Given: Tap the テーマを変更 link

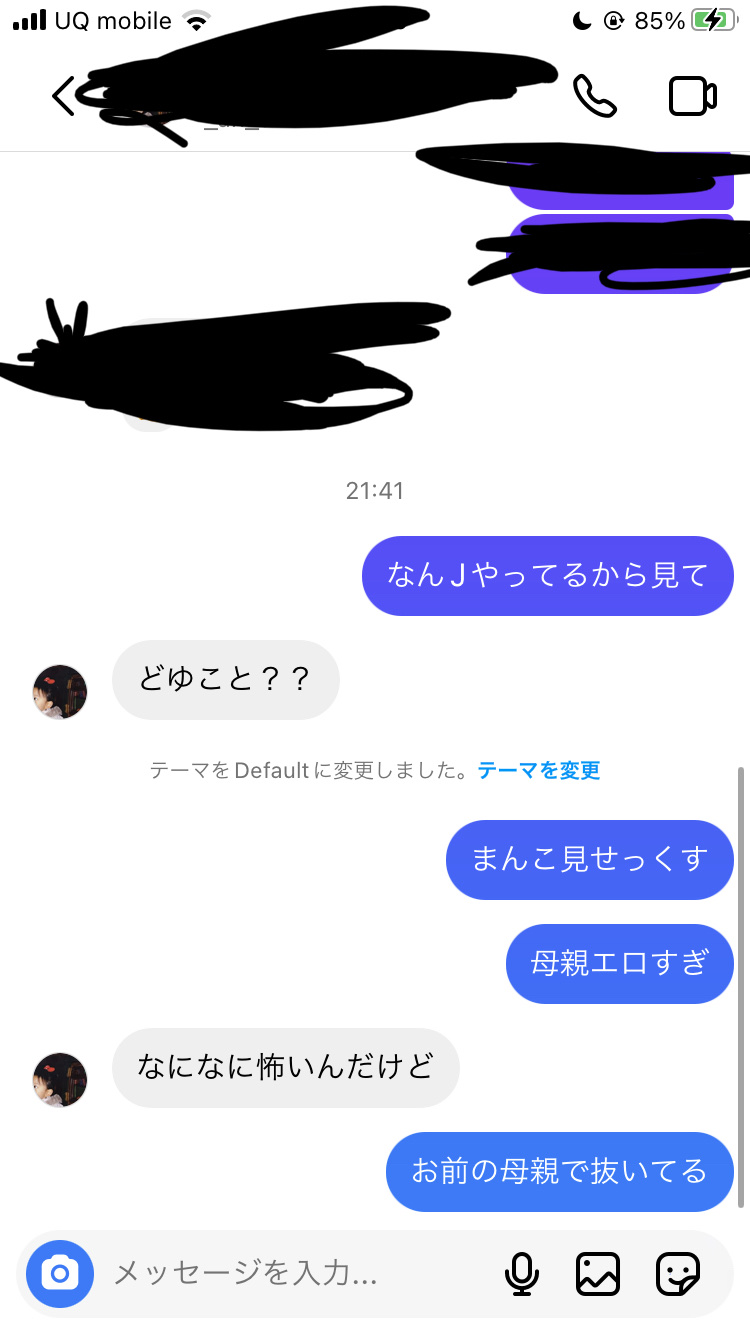Looking at the screenshot, I should point(539,770).
